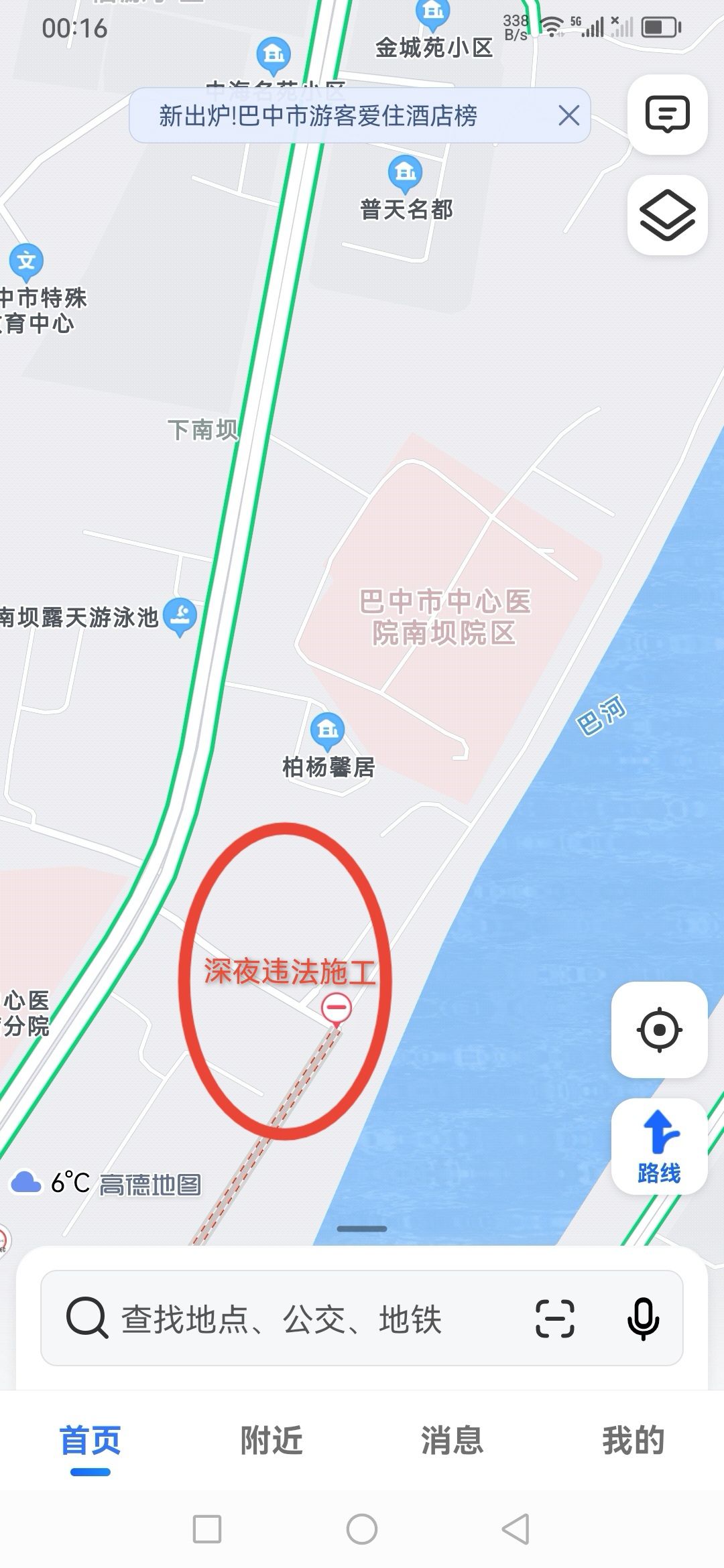Select the 普天名都 place marker
The image size is (724, 1568).
pos(406,173)
